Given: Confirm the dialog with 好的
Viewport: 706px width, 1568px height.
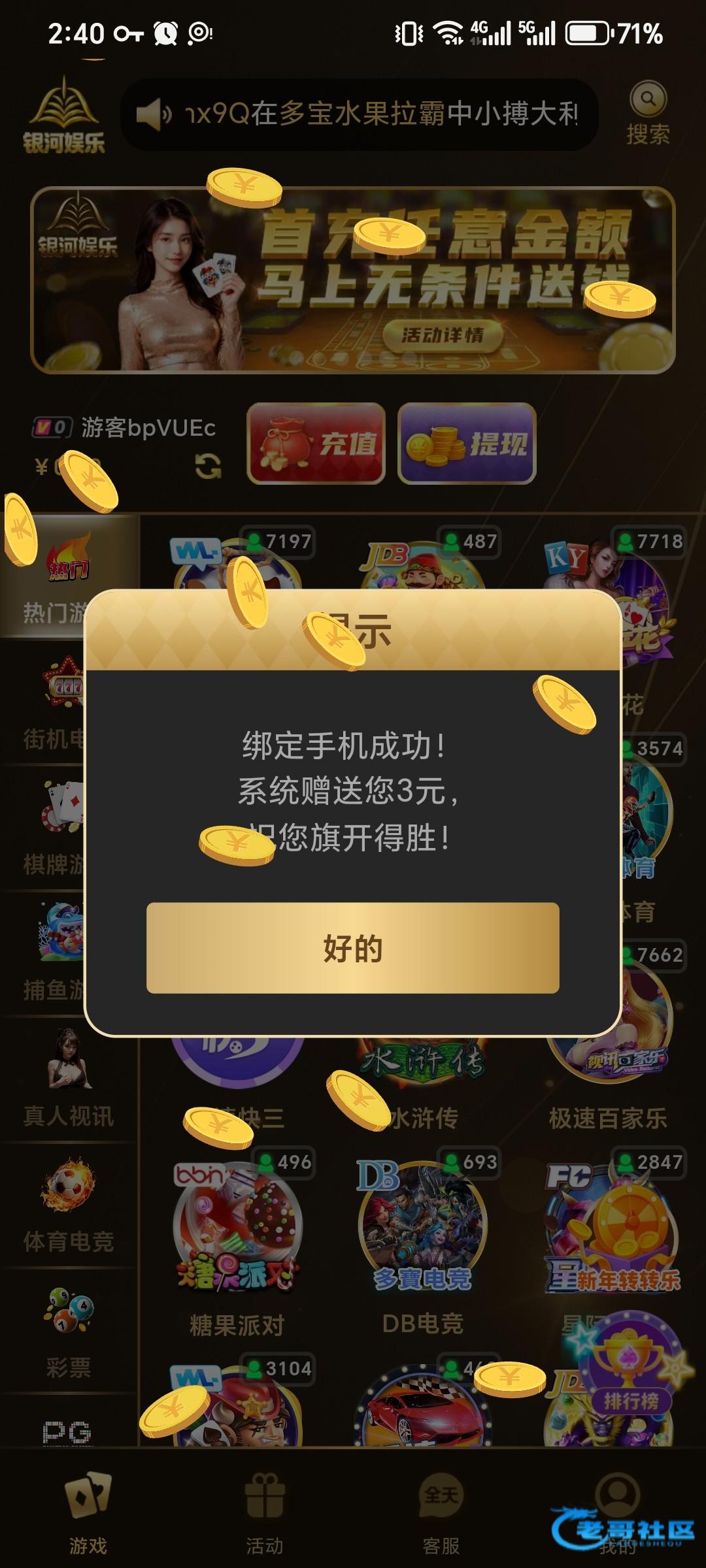Looking at the screenshot, I should [x=352, y=947].
